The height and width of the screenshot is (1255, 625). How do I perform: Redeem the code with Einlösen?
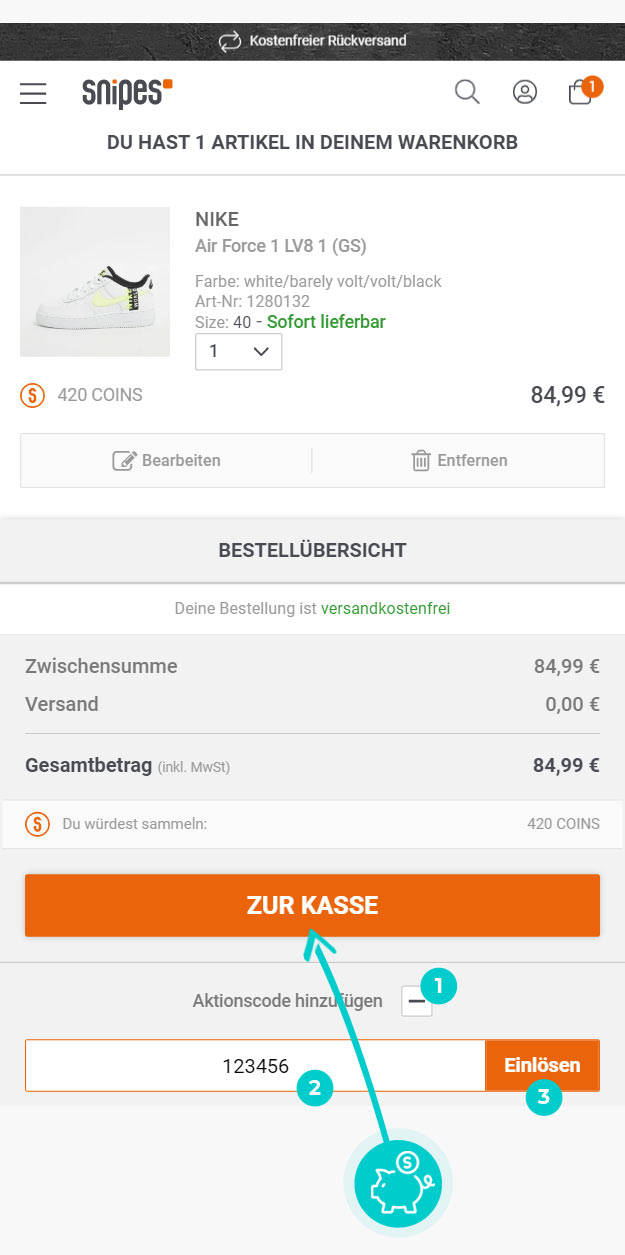[542, 1066]
